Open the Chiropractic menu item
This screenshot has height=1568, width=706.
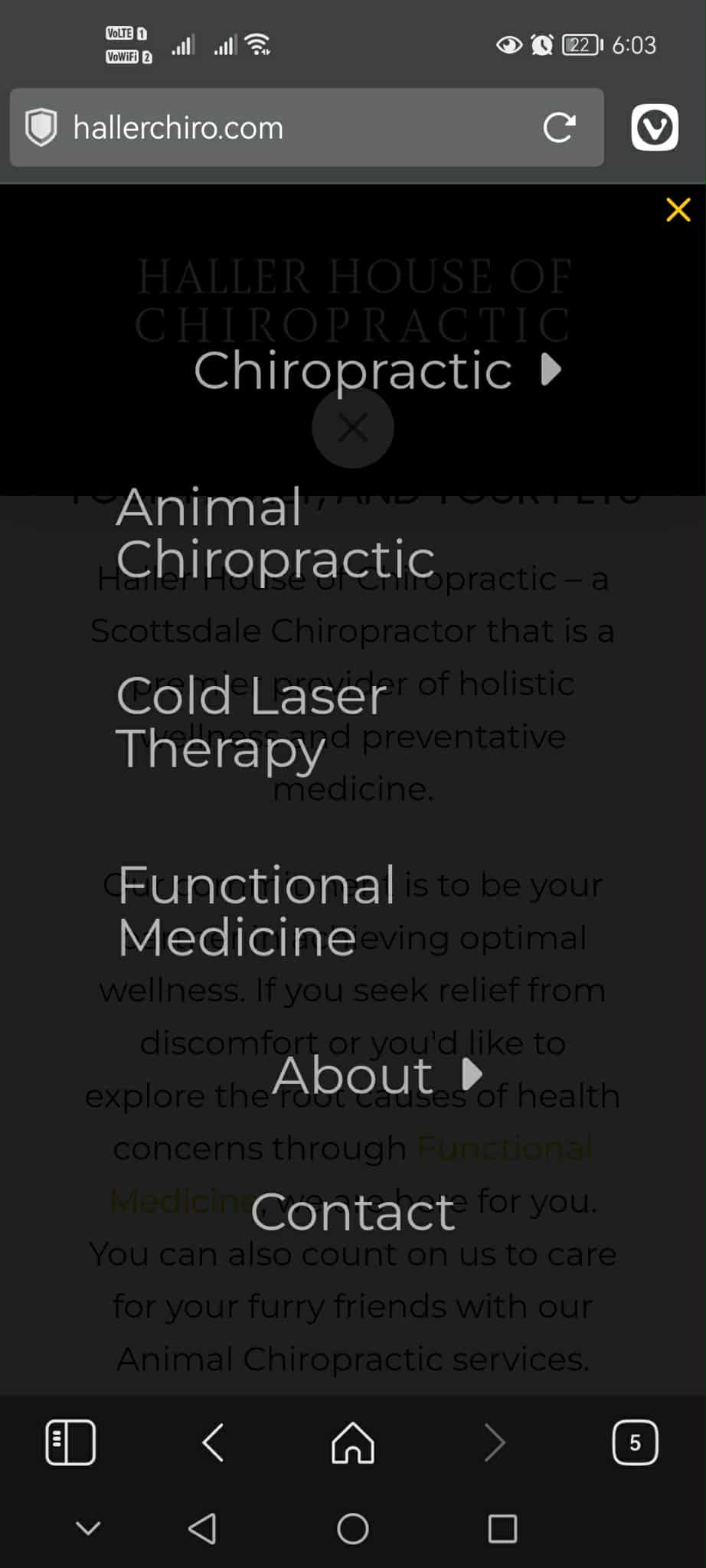click(x=352, y=371)
